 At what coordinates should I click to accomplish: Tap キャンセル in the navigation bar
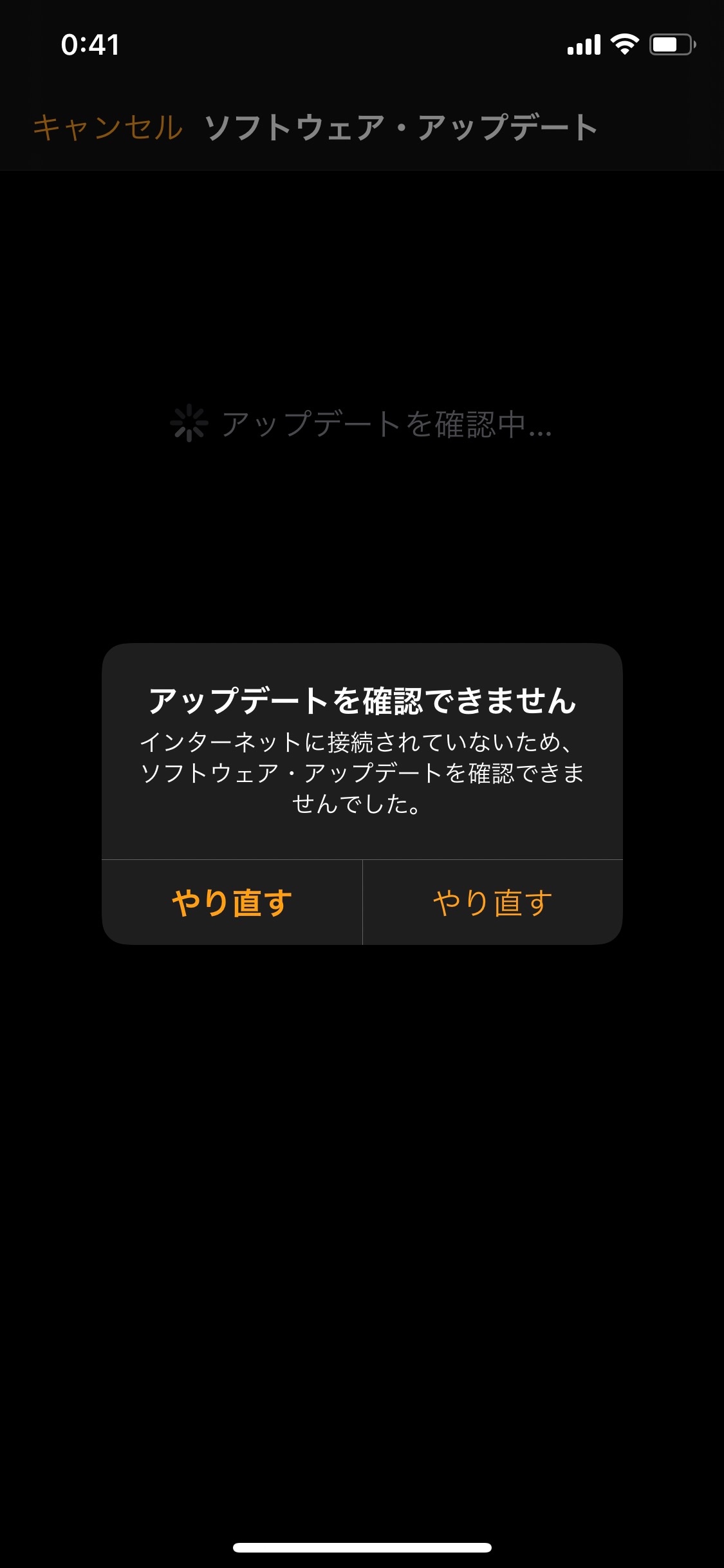[x=108, y=127]
